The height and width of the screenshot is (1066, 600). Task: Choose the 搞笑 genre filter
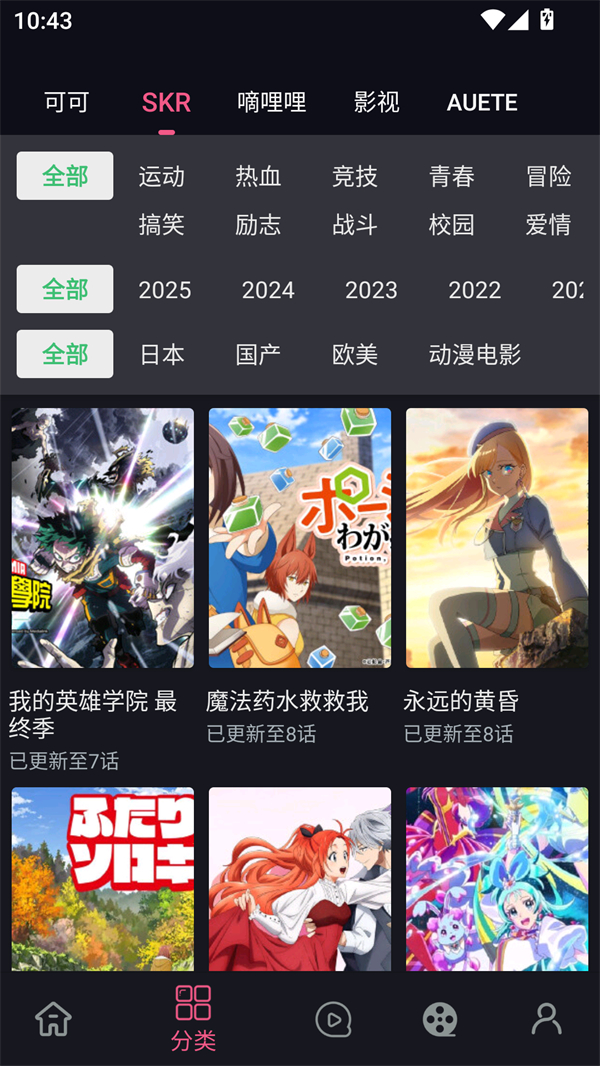[x=161, y=225]
